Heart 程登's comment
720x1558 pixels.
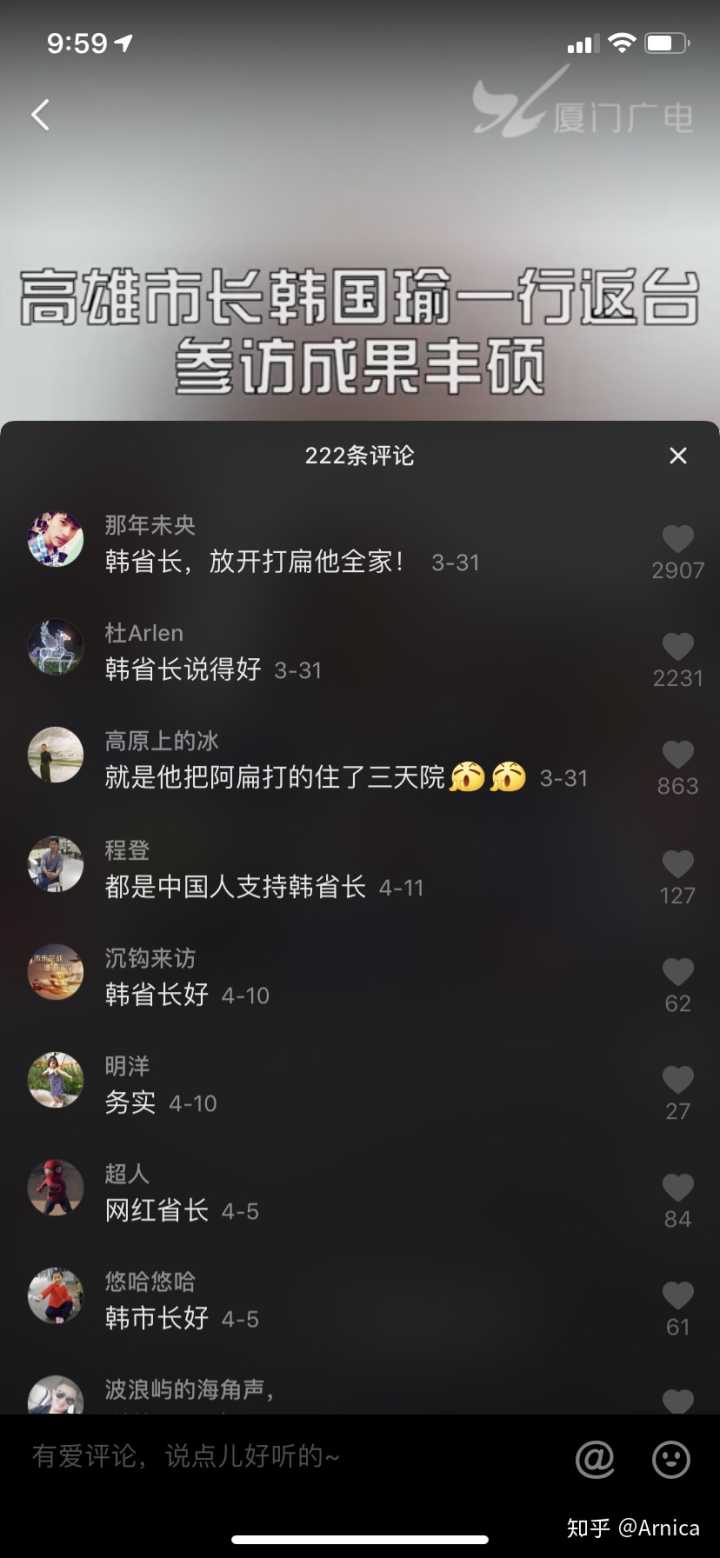[678, 864]
